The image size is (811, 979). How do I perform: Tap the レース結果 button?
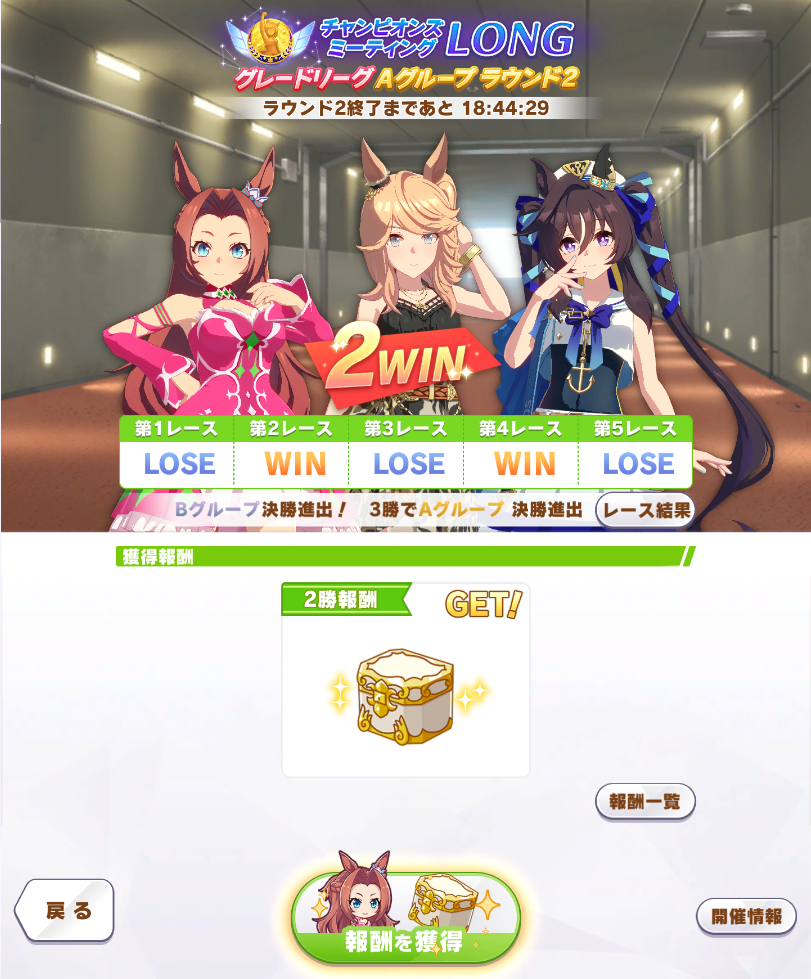pyautogui.click(x=645, y=510)
